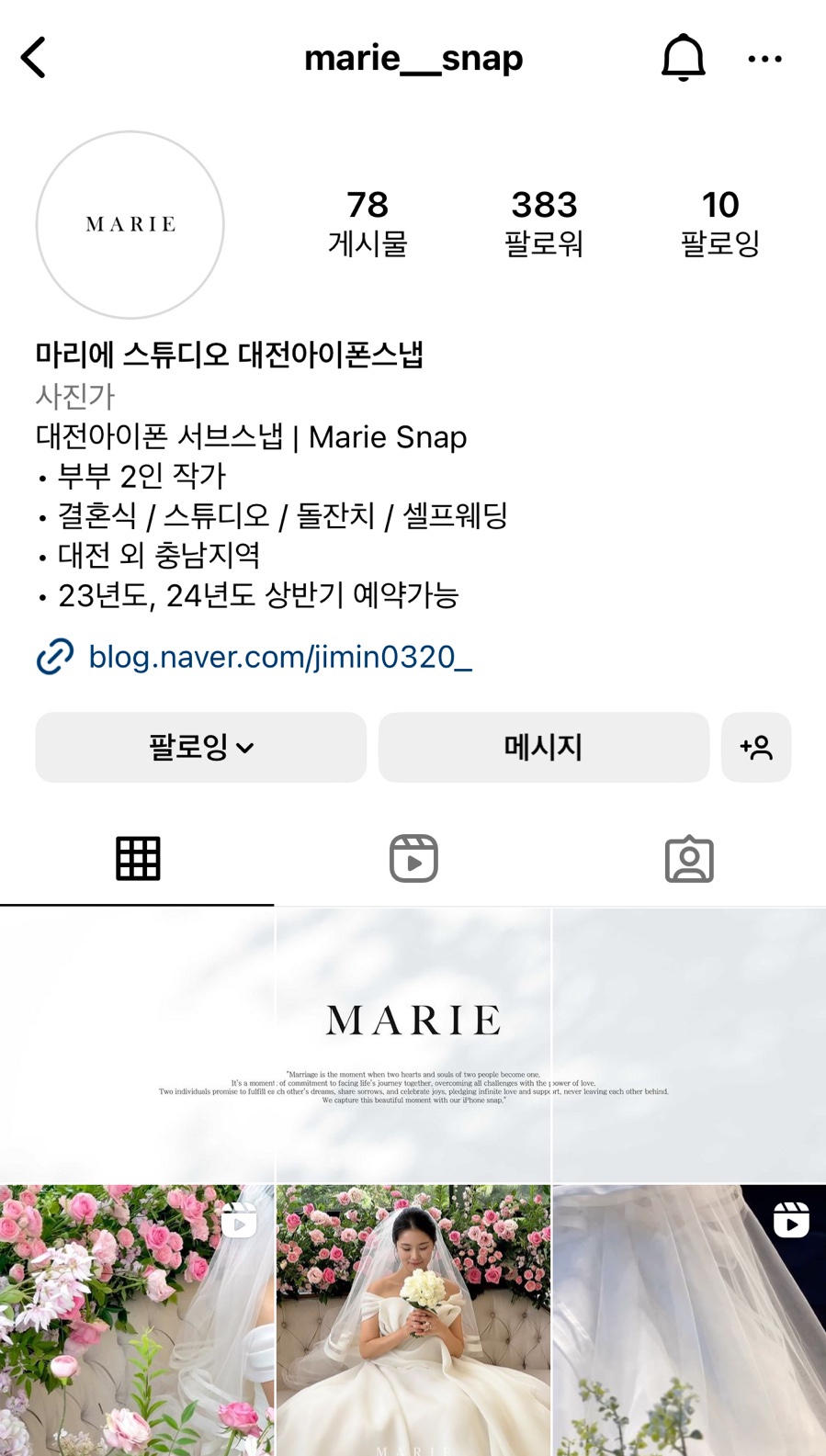View the MARIE profile picture
The width and height of the screenshot is (826, 1456).
tap(130, 225)
